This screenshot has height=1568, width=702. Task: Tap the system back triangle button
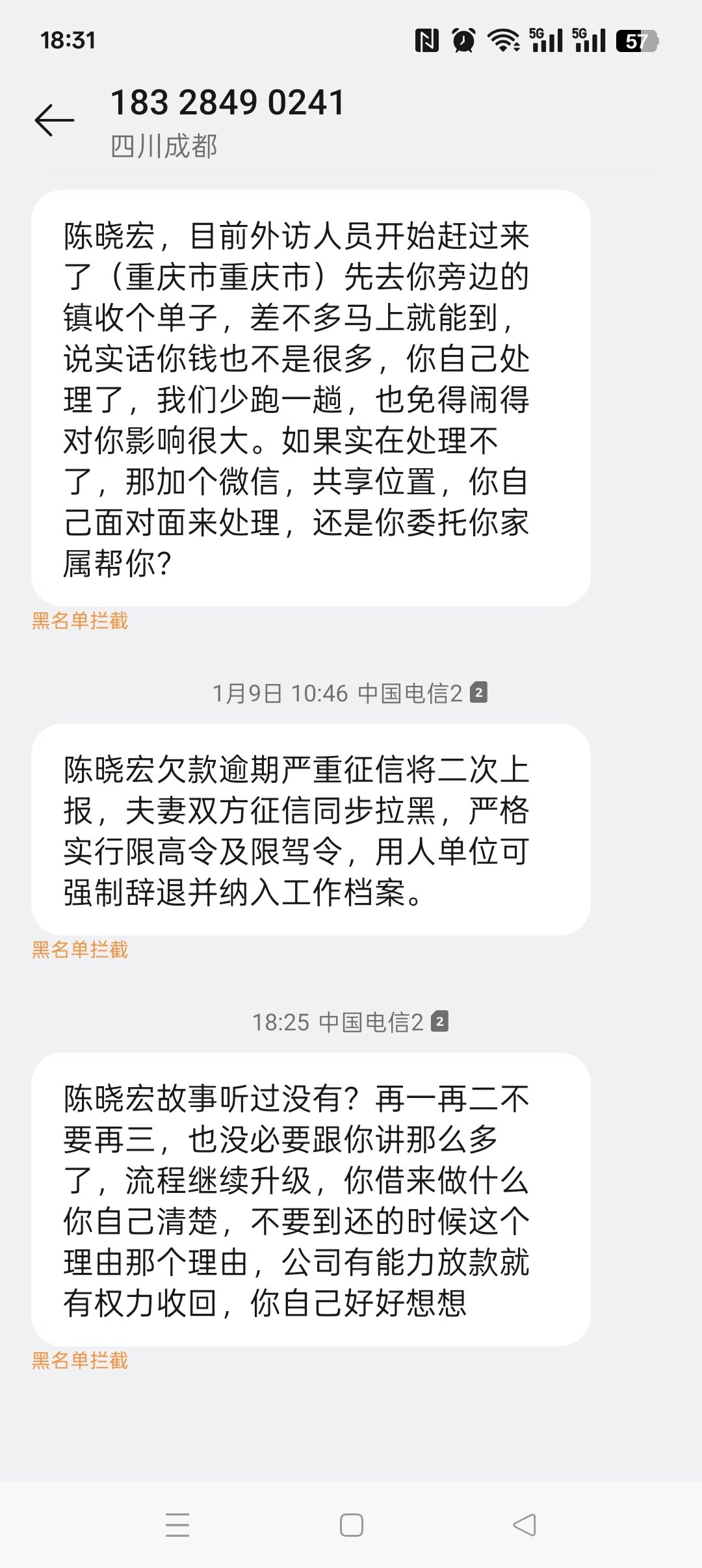(525, 1524)
